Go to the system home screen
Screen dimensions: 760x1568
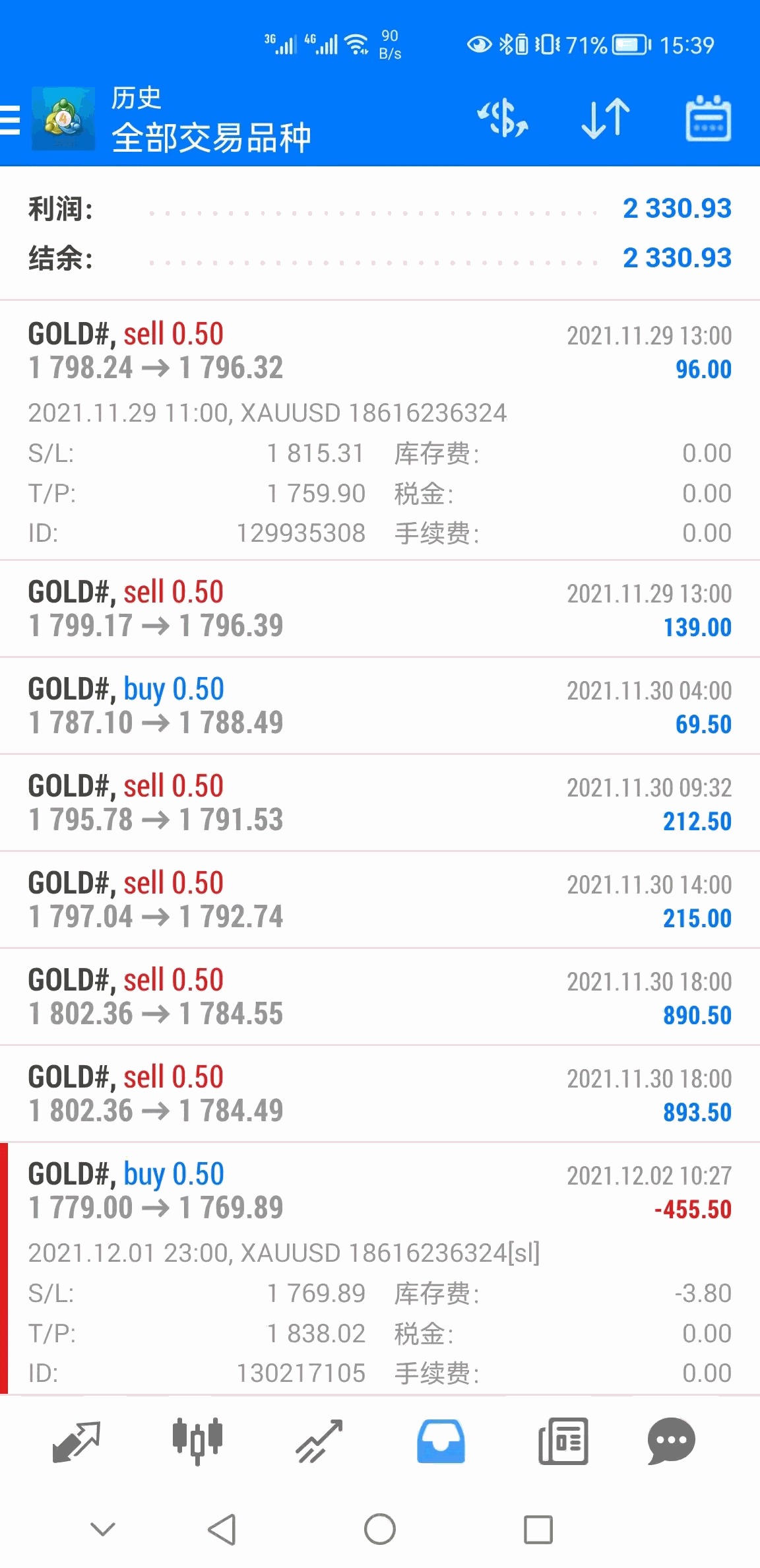pyautogui.click(x=380, y=1529)
